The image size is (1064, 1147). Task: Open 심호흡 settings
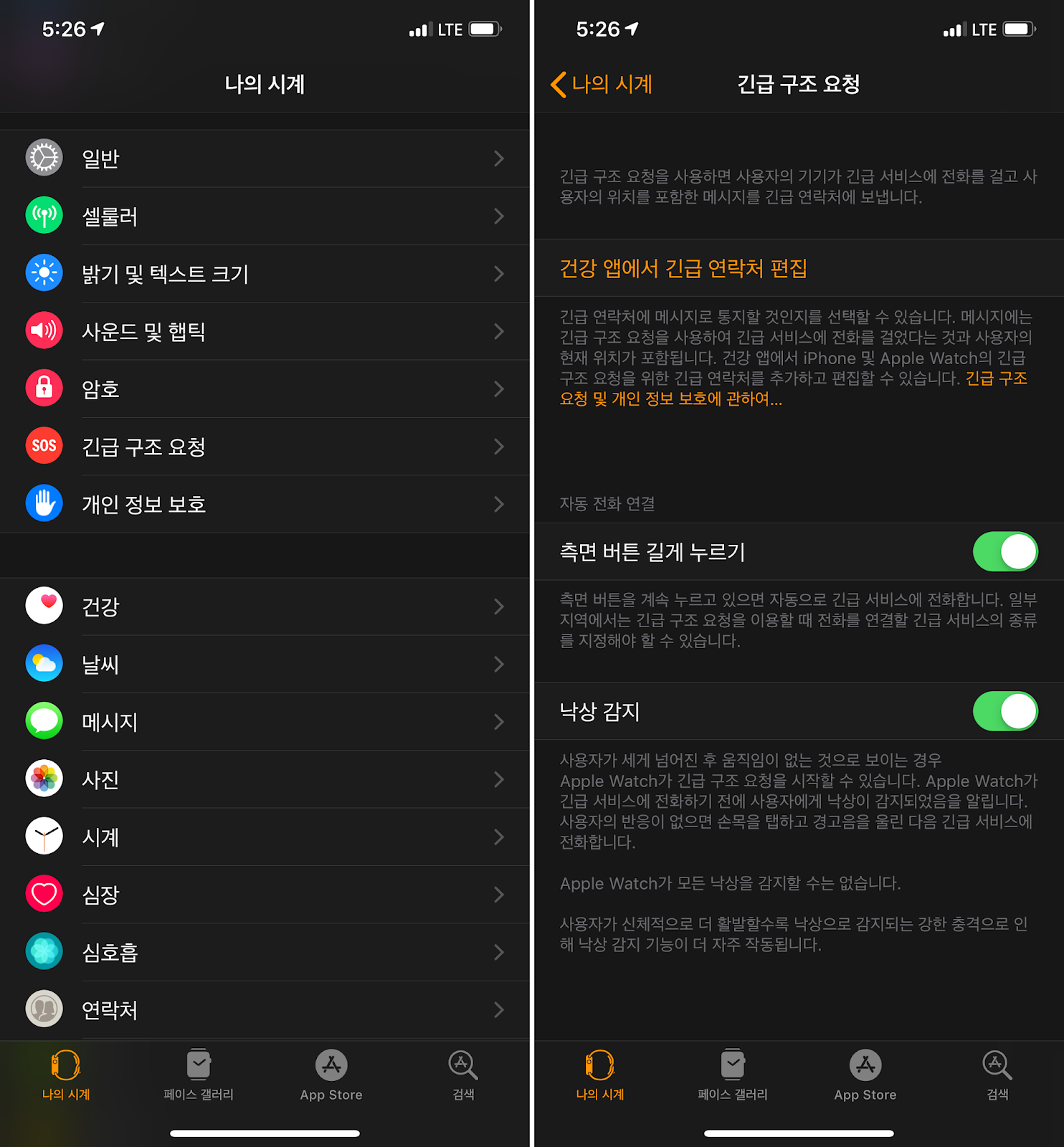tap(264, 952)
